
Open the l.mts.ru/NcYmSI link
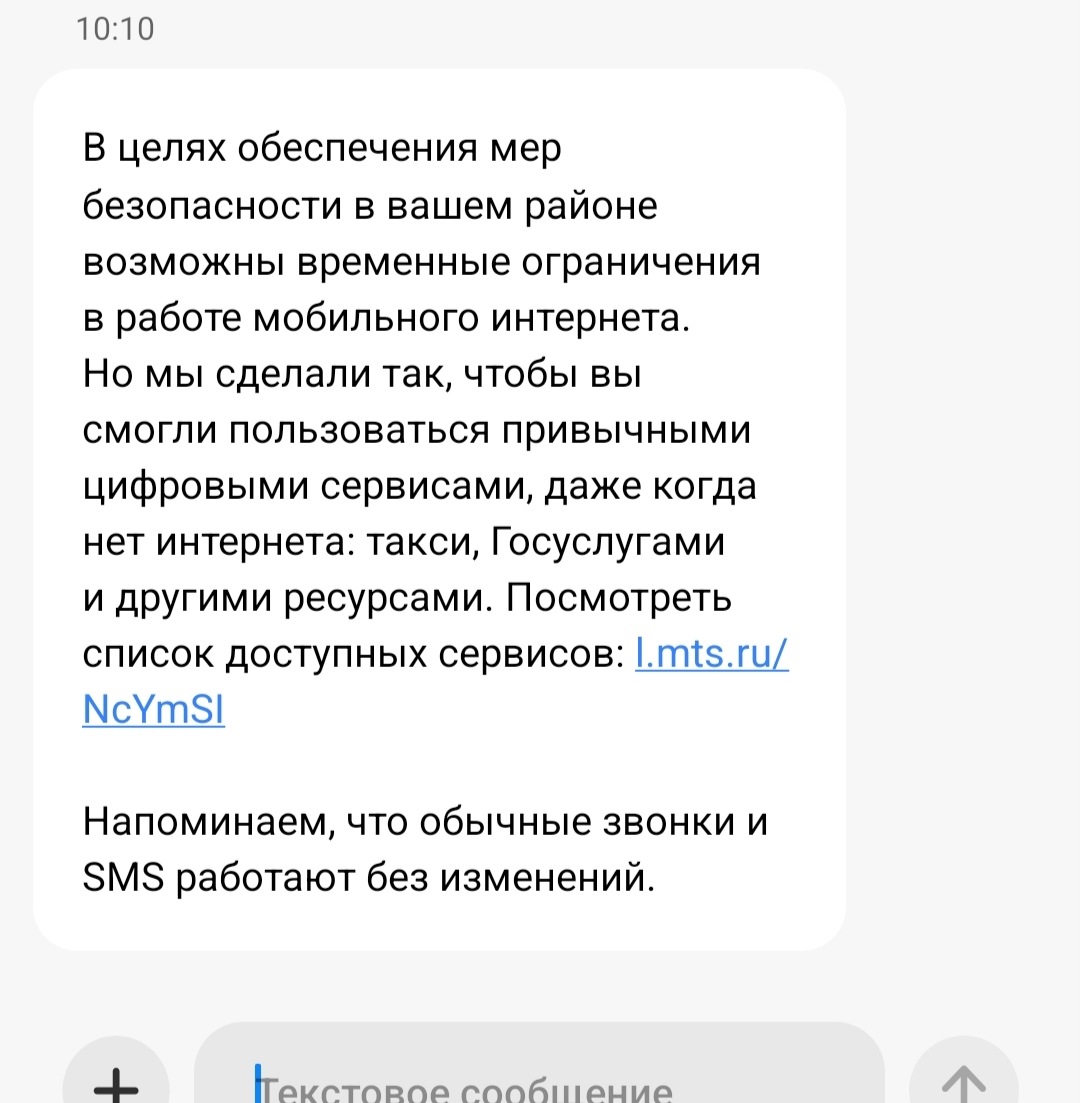click(712, 655)
